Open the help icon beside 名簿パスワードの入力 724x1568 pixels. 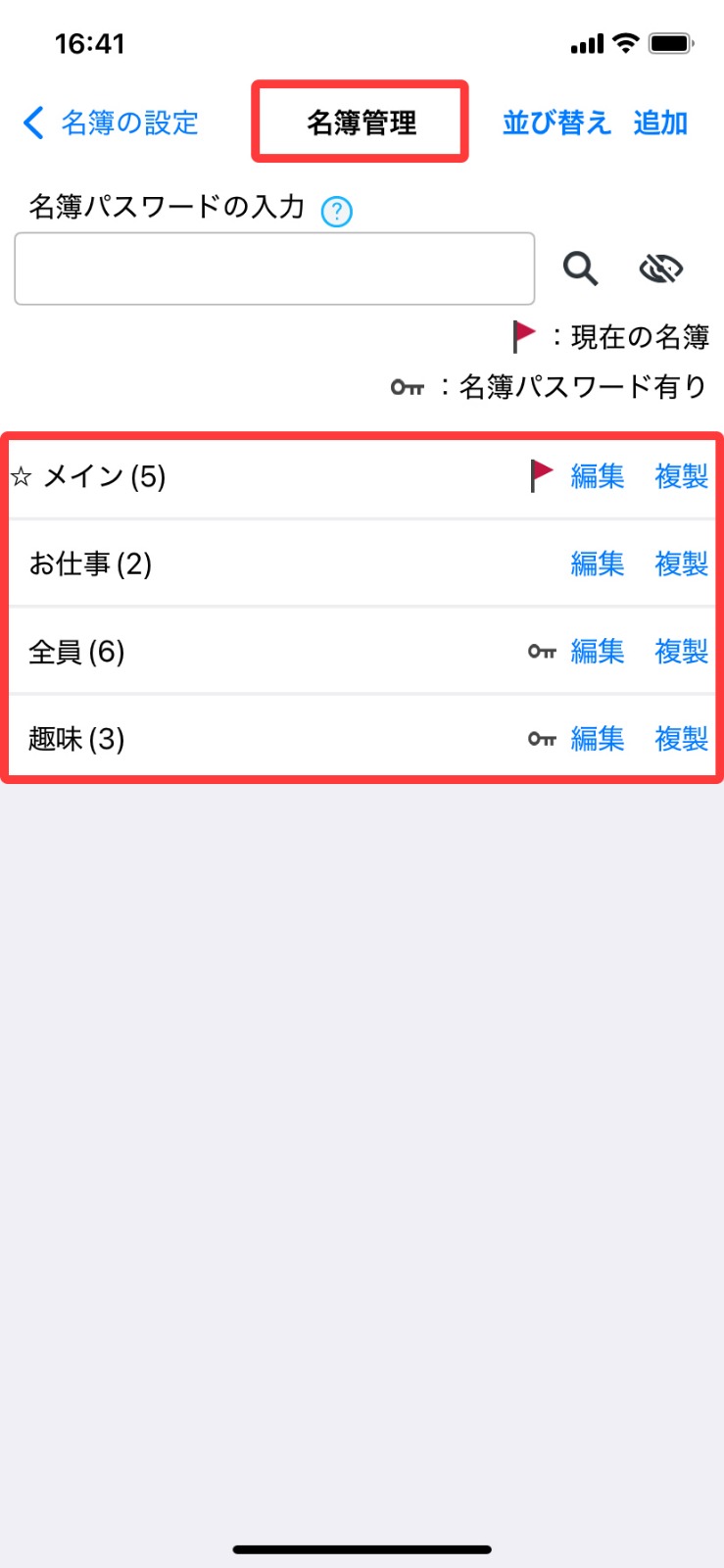pyautogui.click(x=337, y=211)
